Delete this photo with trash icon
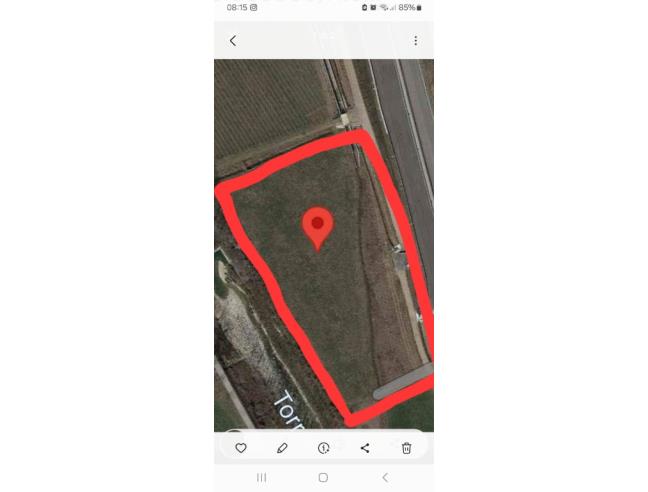Screen dimensions: 648x492 tap(406, 448)
